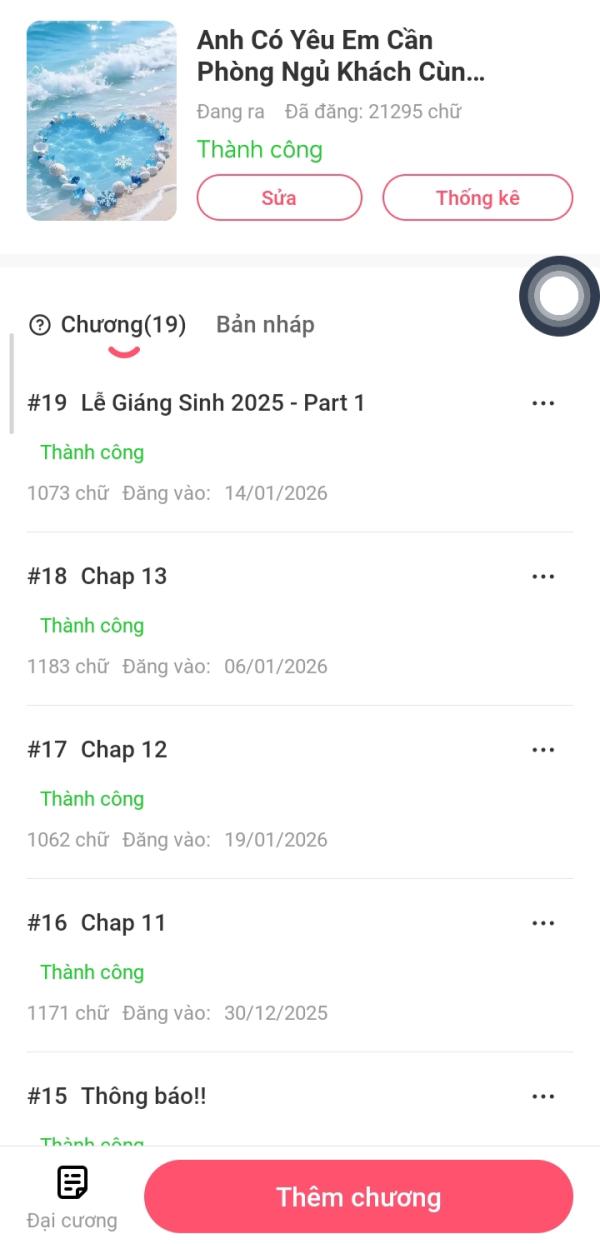Open chapter #16 Chap 11
The height and width of the screenshot is (1244, 600).
click(x=123, y=923)
